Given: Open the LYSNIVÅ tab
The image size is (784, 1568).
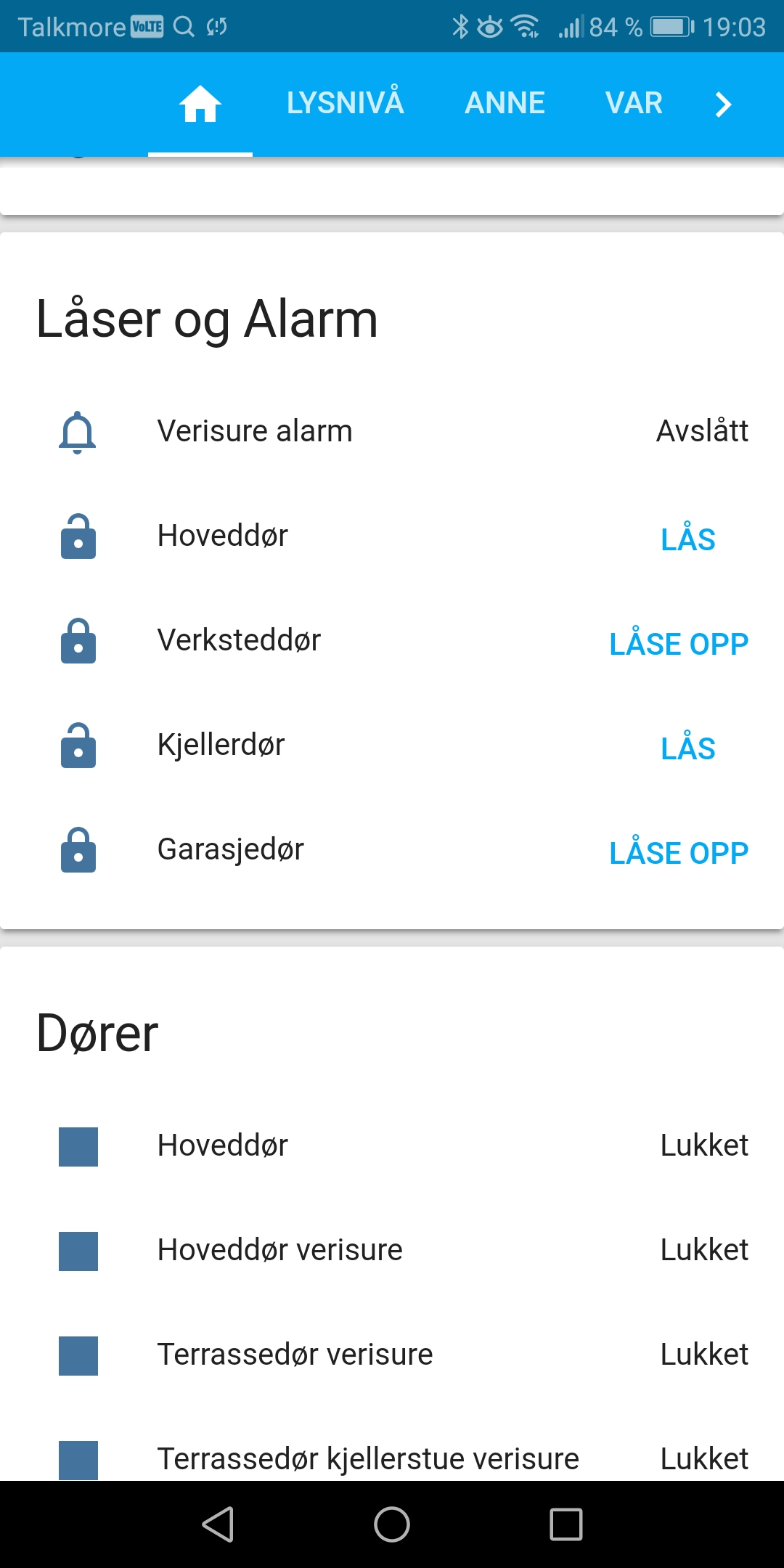Looking at the screenshot, I should coord(345,104).
